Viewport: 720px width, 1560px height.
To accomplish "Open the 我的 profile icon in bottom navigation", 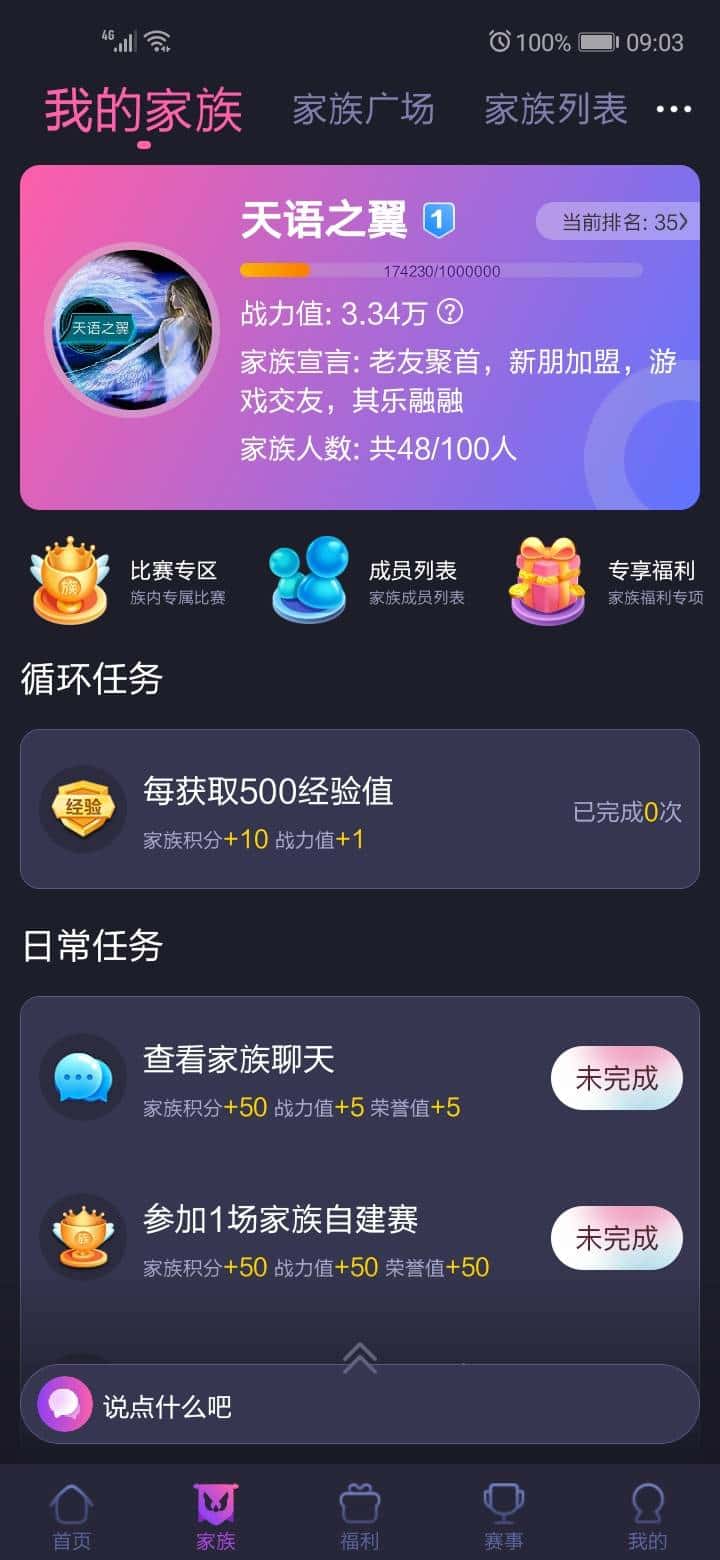I will click(x=647, y=1505).
